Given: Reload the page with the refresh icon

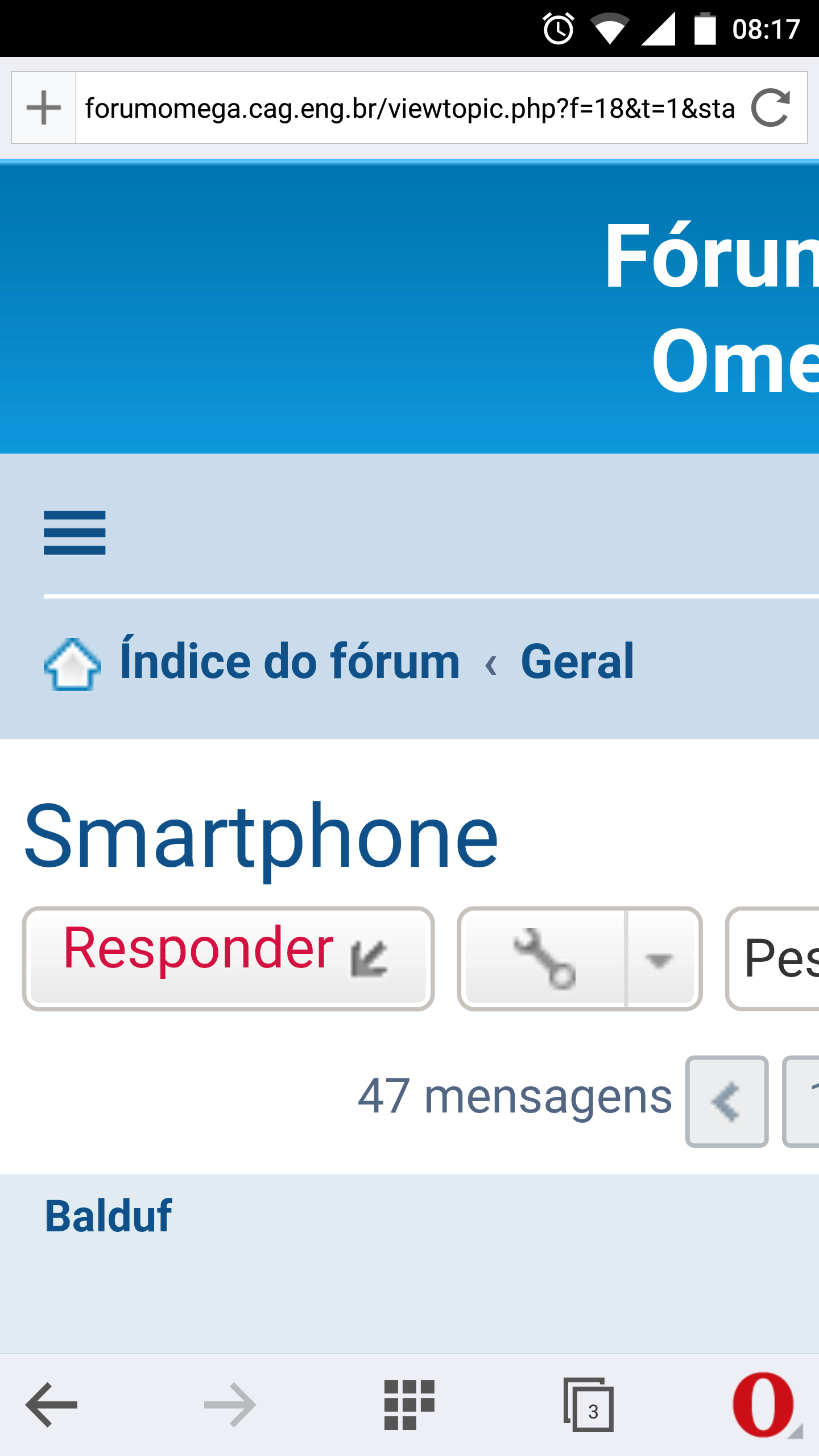Looking at the screenshot, I should (772, 107).
